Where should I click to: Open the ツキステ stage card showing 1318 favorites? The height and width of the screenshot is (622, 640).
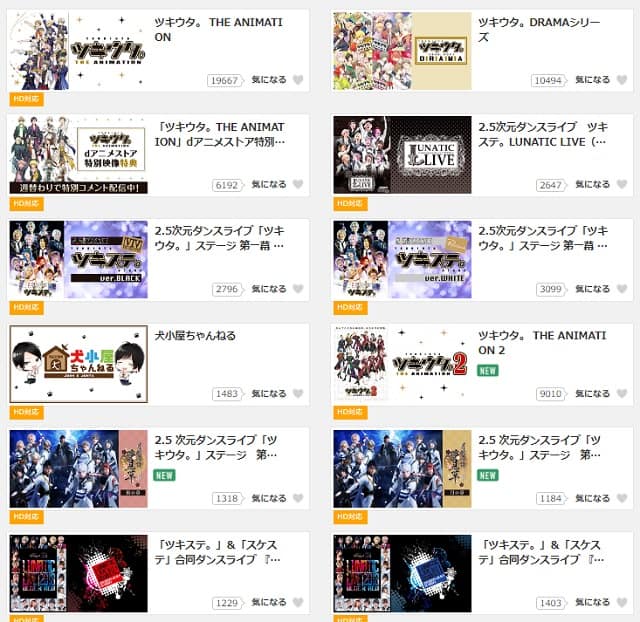(x=78, y=468)
